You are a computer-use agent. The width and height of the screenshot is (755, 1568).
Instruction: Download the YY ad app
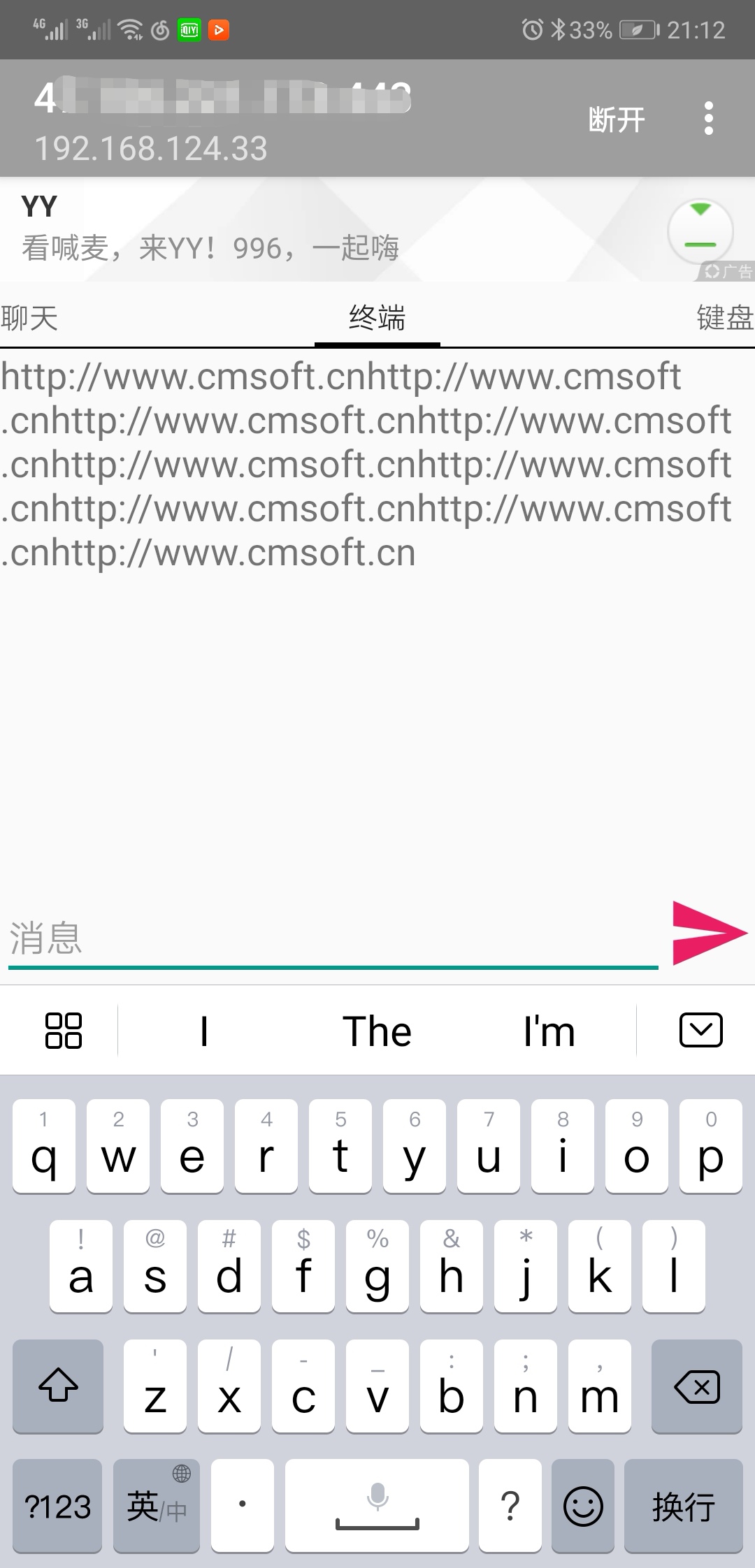point(700,231)
